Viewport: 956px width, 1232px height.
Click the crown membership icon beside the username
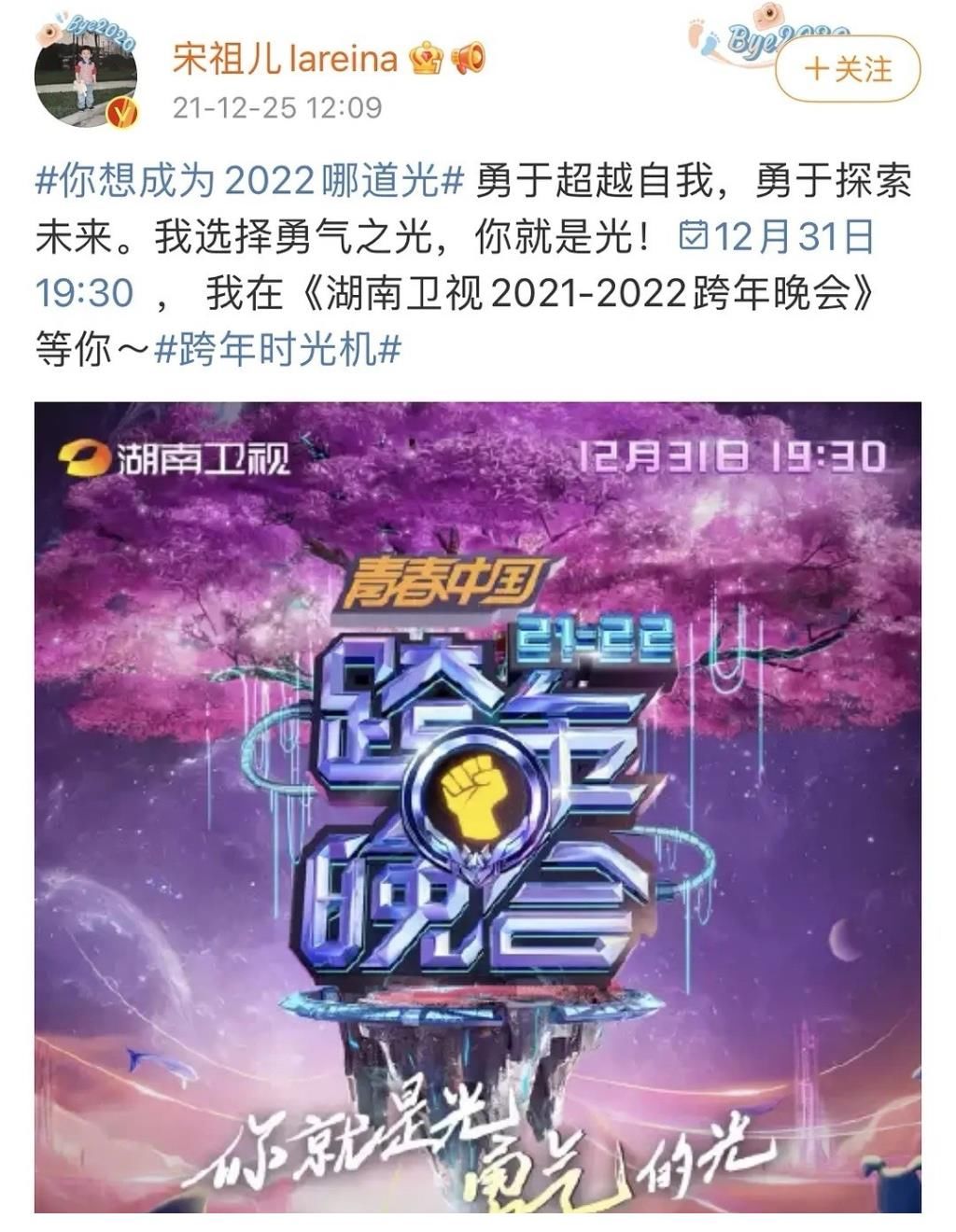click(426, 60)
